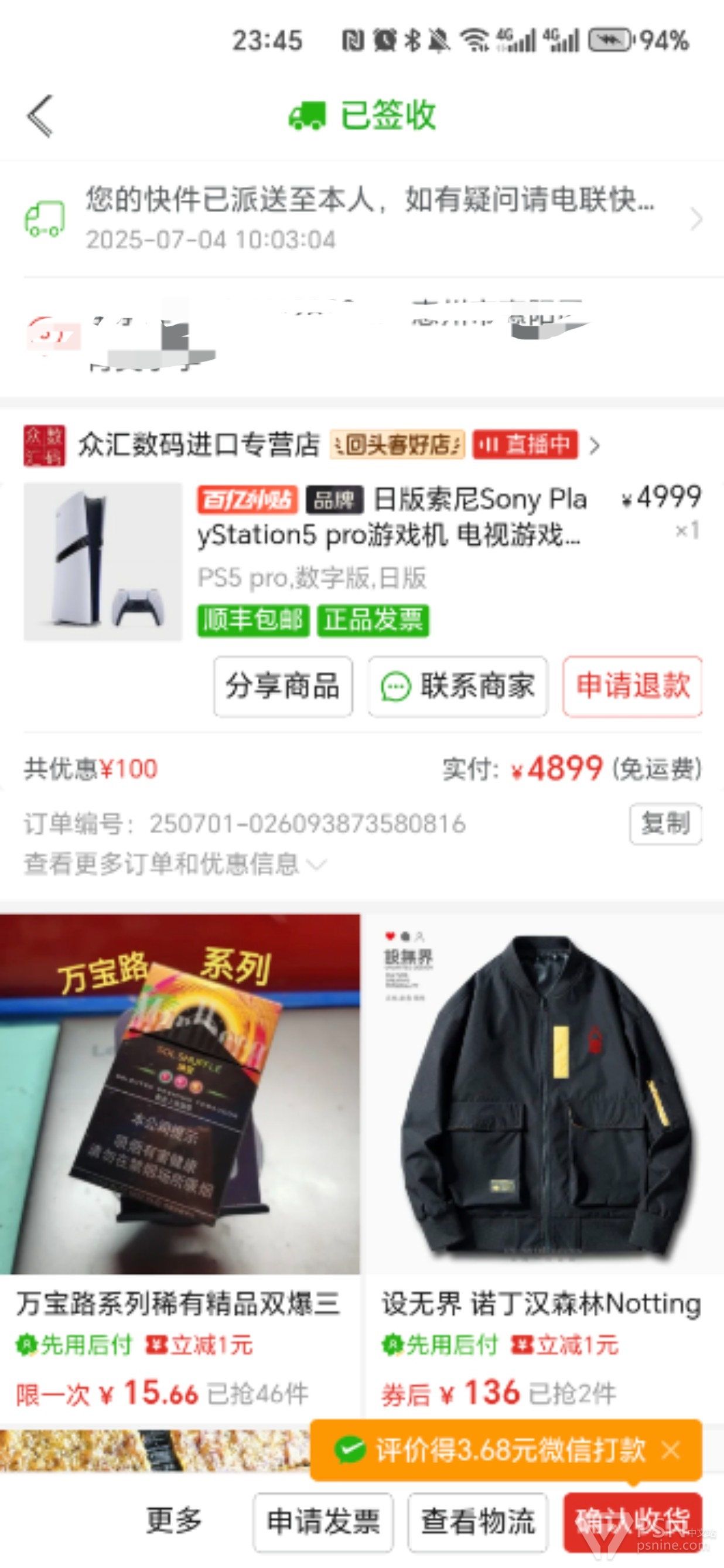Tap 分享商品 to share the product

pyautogui.click(x=283, y=686)
